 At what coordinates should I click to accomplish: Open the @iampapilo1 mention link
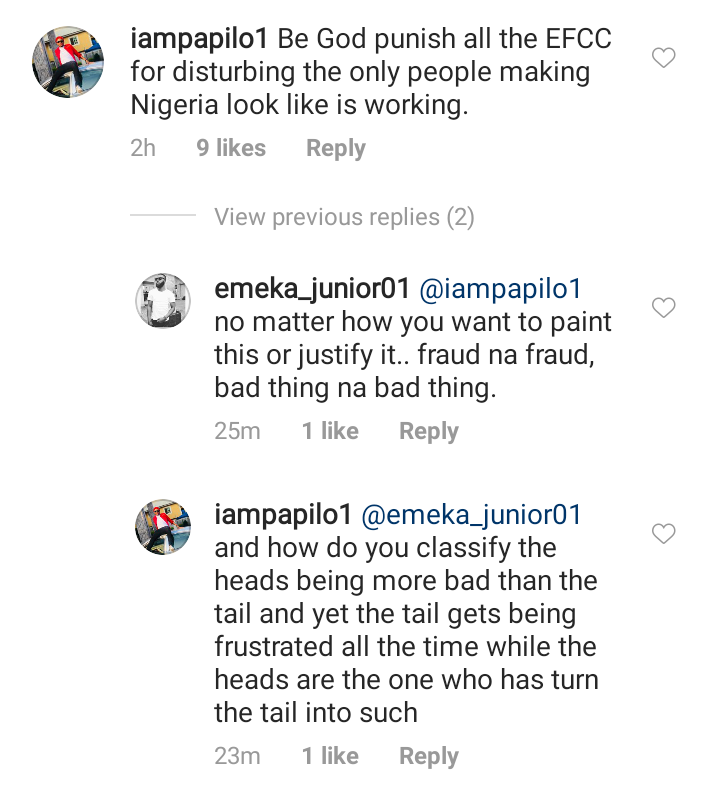point(501,290)
